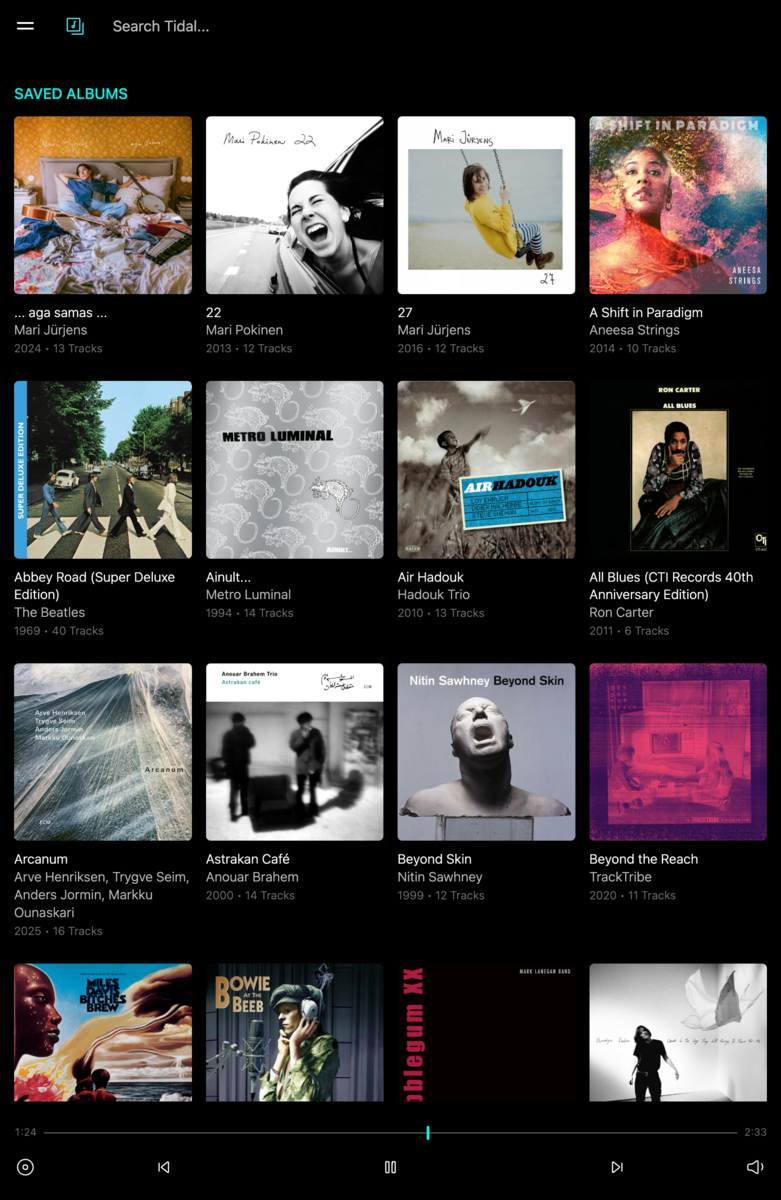Open the now playing disc icon
Image resolution: width=781 pixels, height=1200 pixels.
point(25,1167)
